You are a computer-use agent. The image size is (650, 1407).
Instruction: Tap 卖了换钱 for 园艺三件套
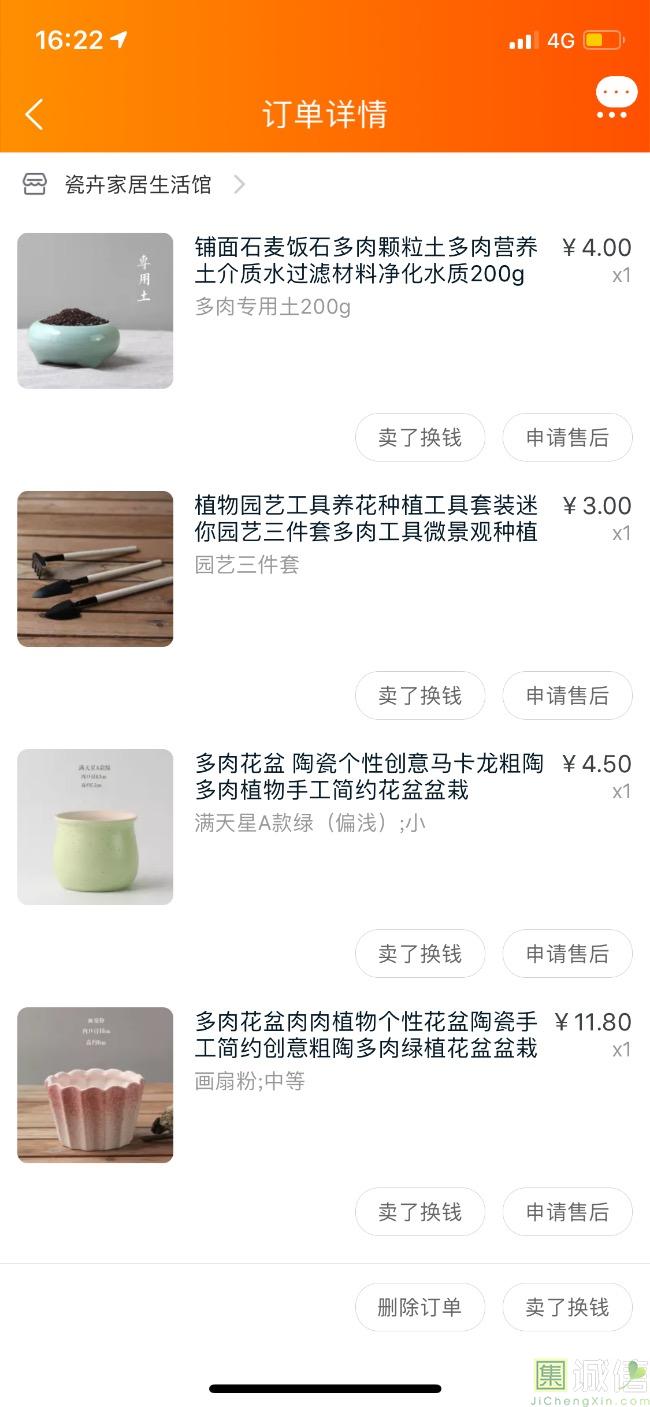[x=420, y=696]
